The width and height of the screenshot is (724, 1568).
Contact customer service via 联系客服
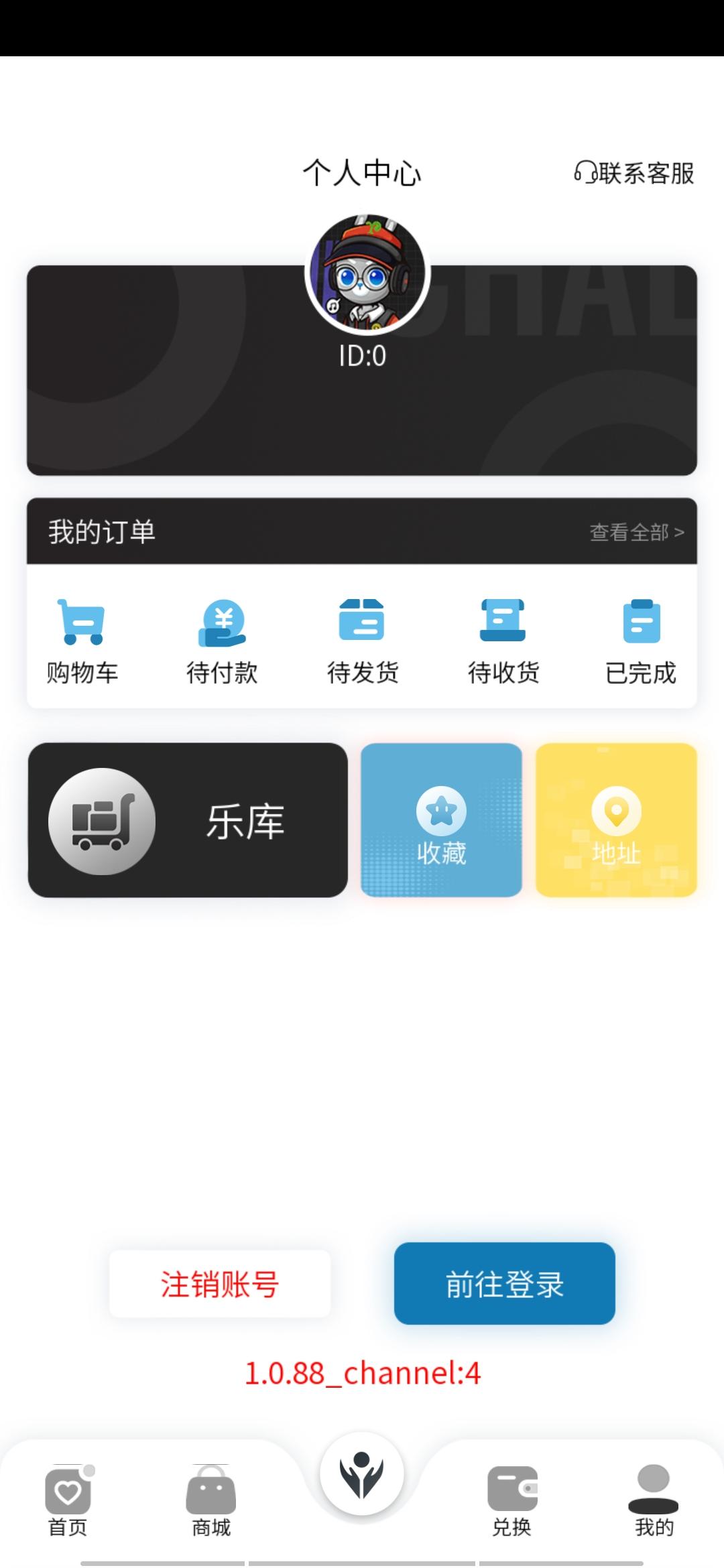tap(634, 173)
